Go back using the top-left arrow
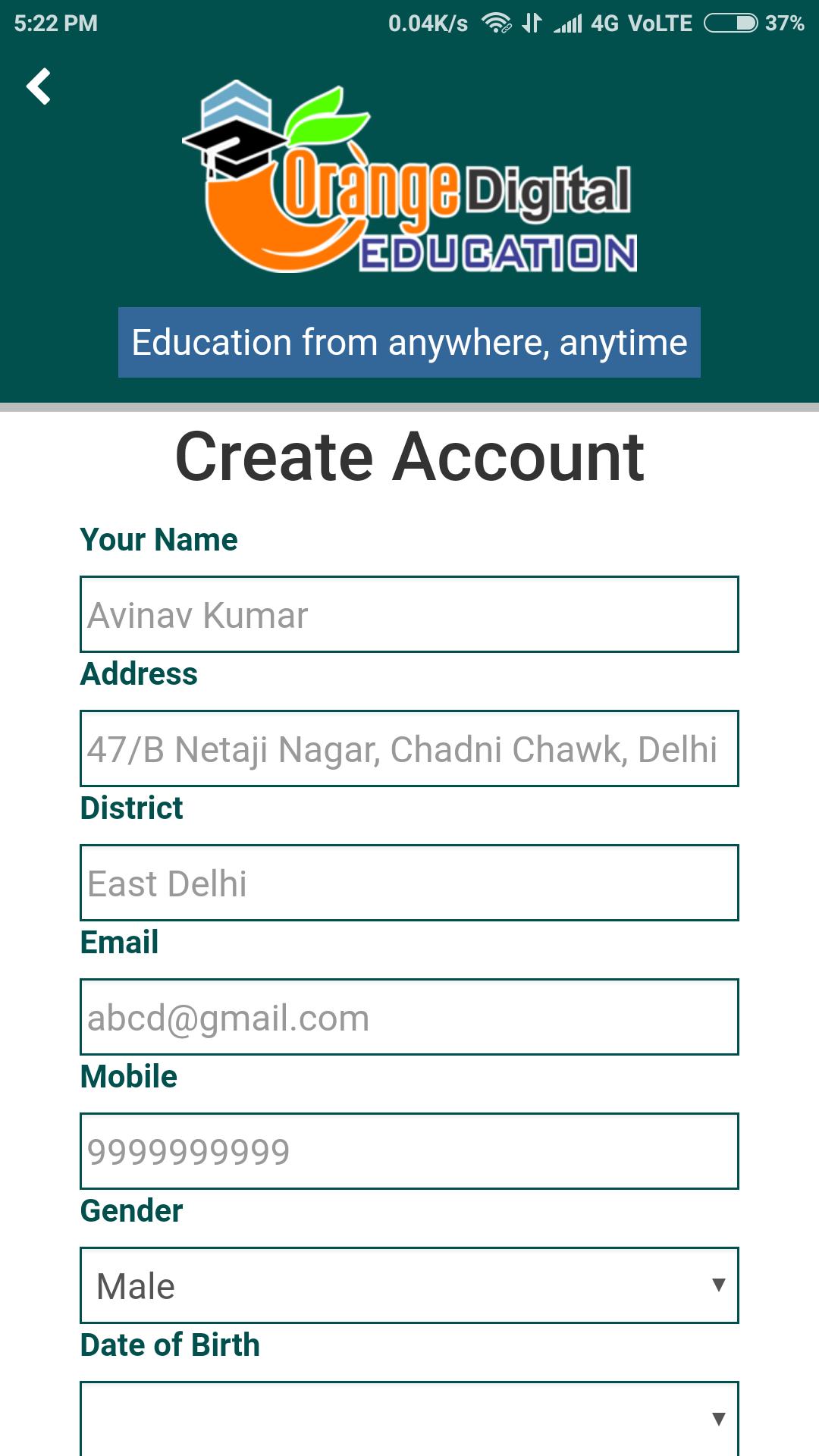Viewport: 819px width, 1456px height. click(x=38, y=86)
